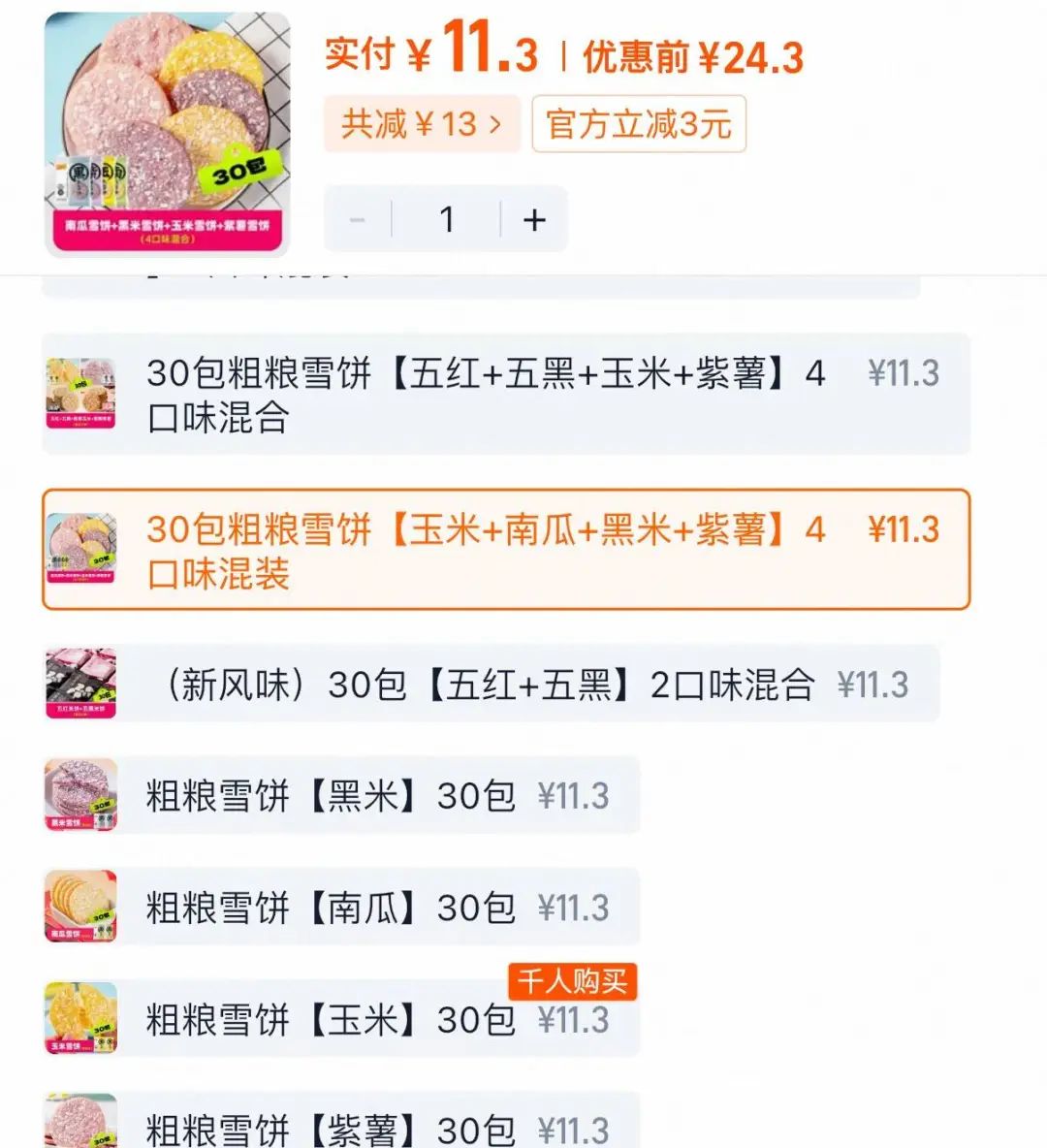The width and height of the screenshot is (1047, 1148).
Task: Select 五红+五黑+玉米+紫薯 4口味混合 option
Action: (x=504, y=395)
